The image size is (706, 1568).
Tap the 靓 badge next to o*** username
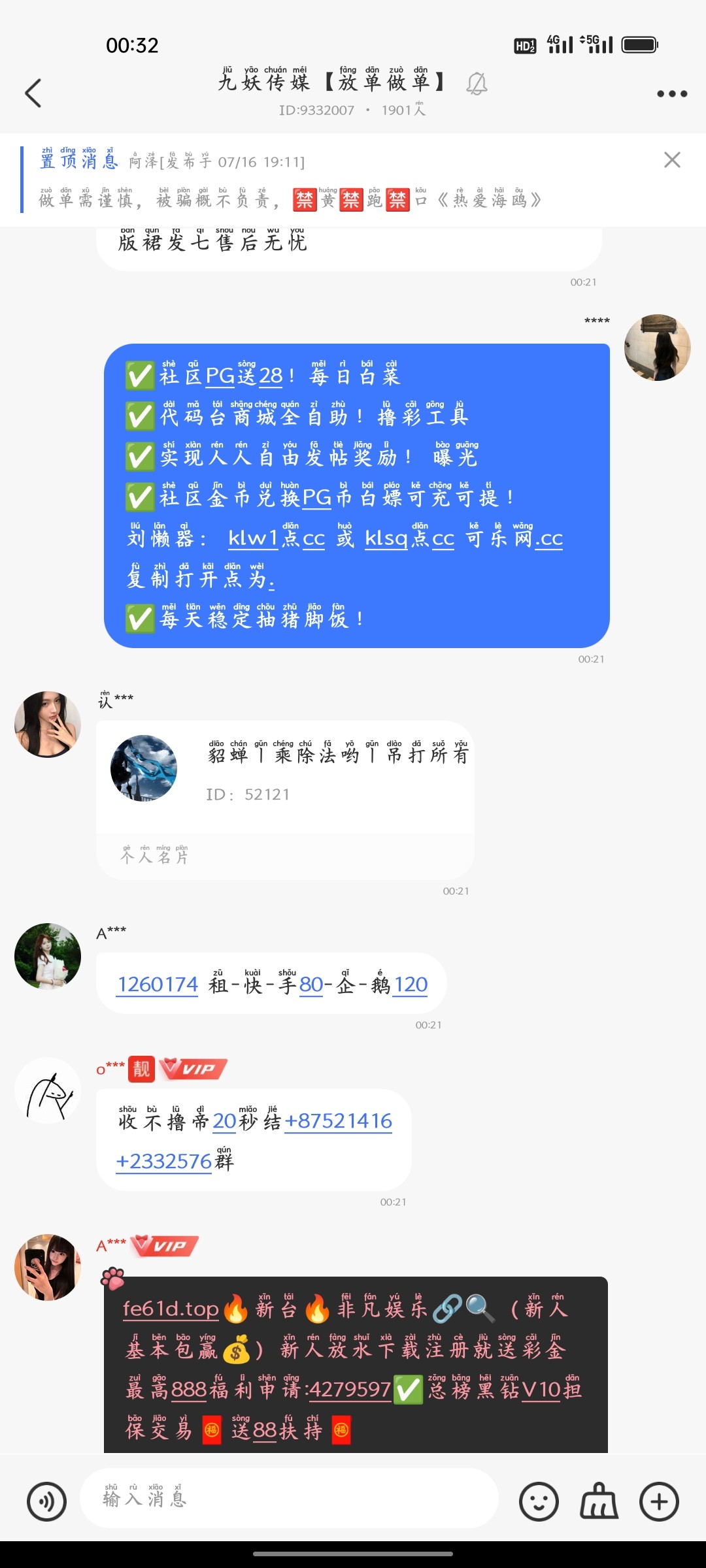140,1067
